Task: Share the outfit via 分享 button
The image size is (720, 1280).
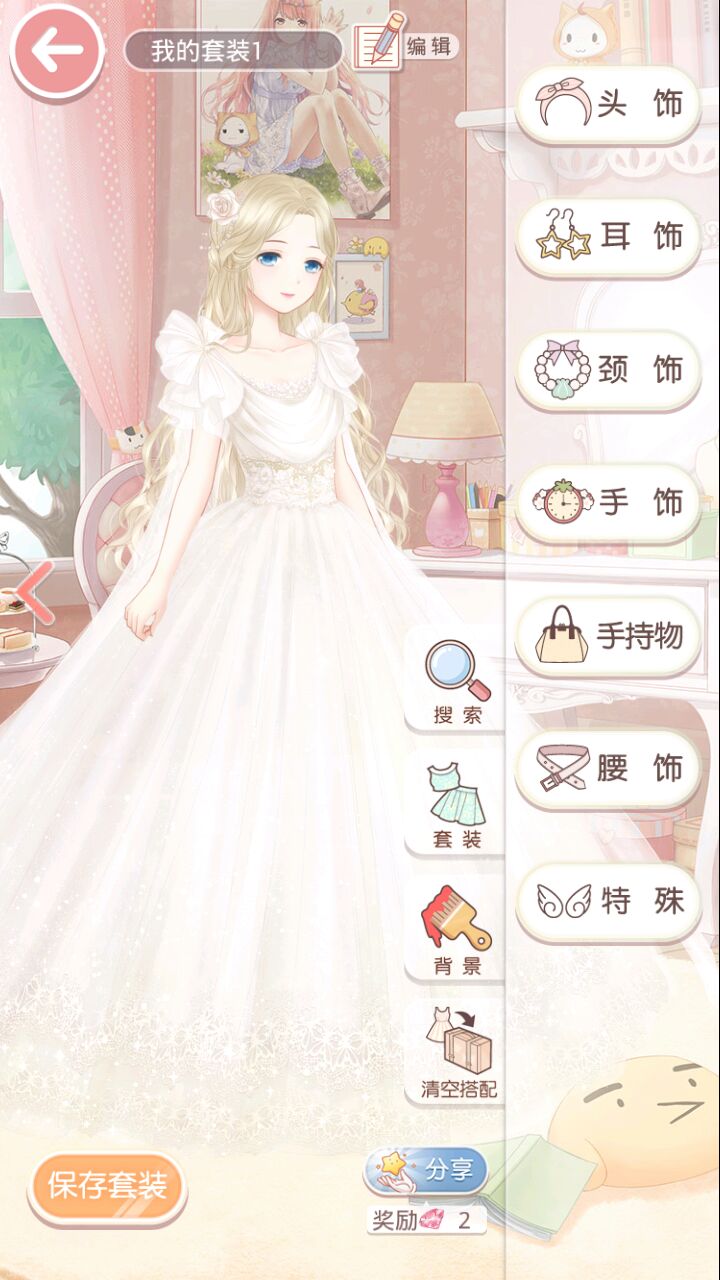Action: 428,1170
